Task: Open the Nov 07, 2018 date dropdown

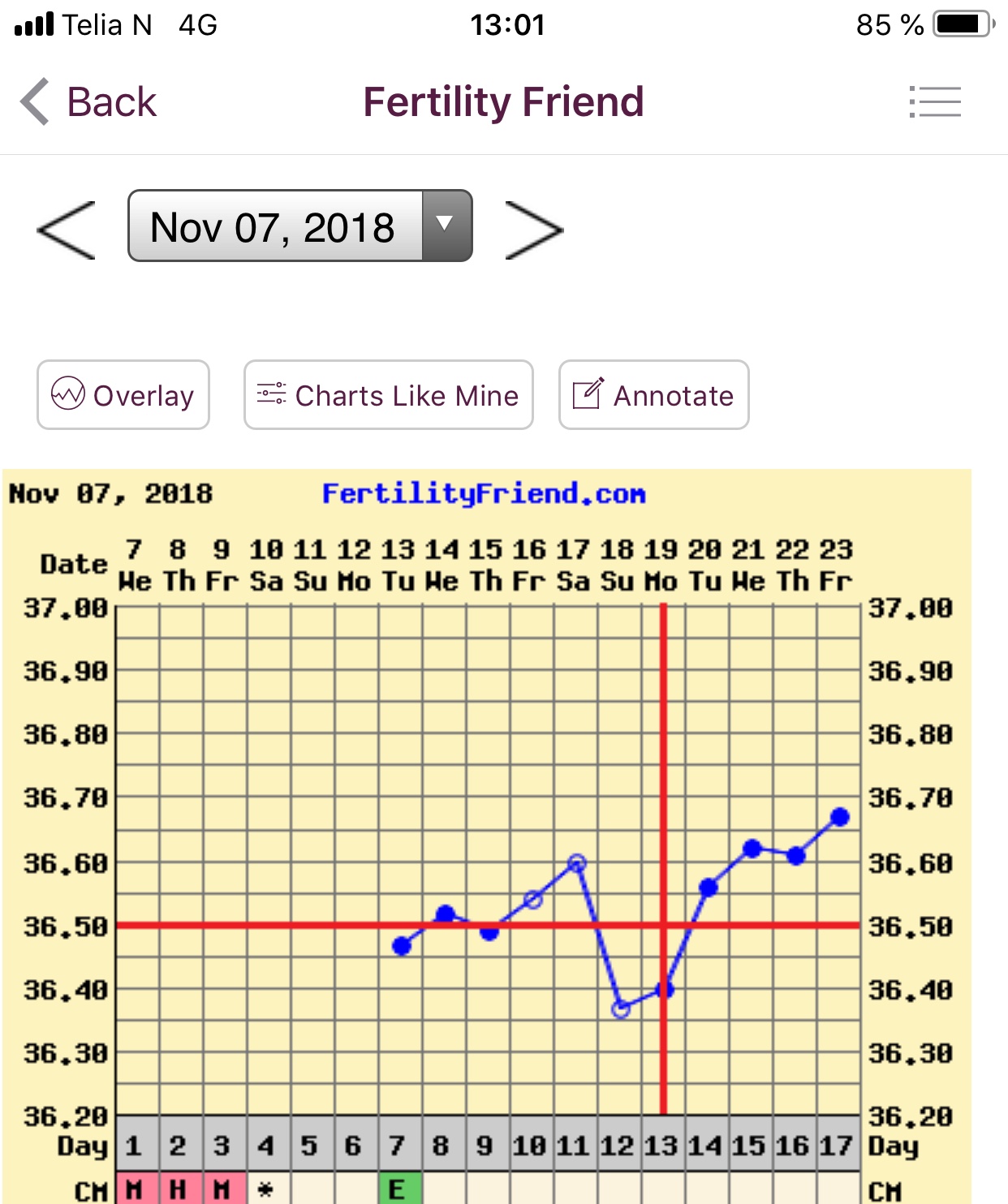Action: point(299,226)
